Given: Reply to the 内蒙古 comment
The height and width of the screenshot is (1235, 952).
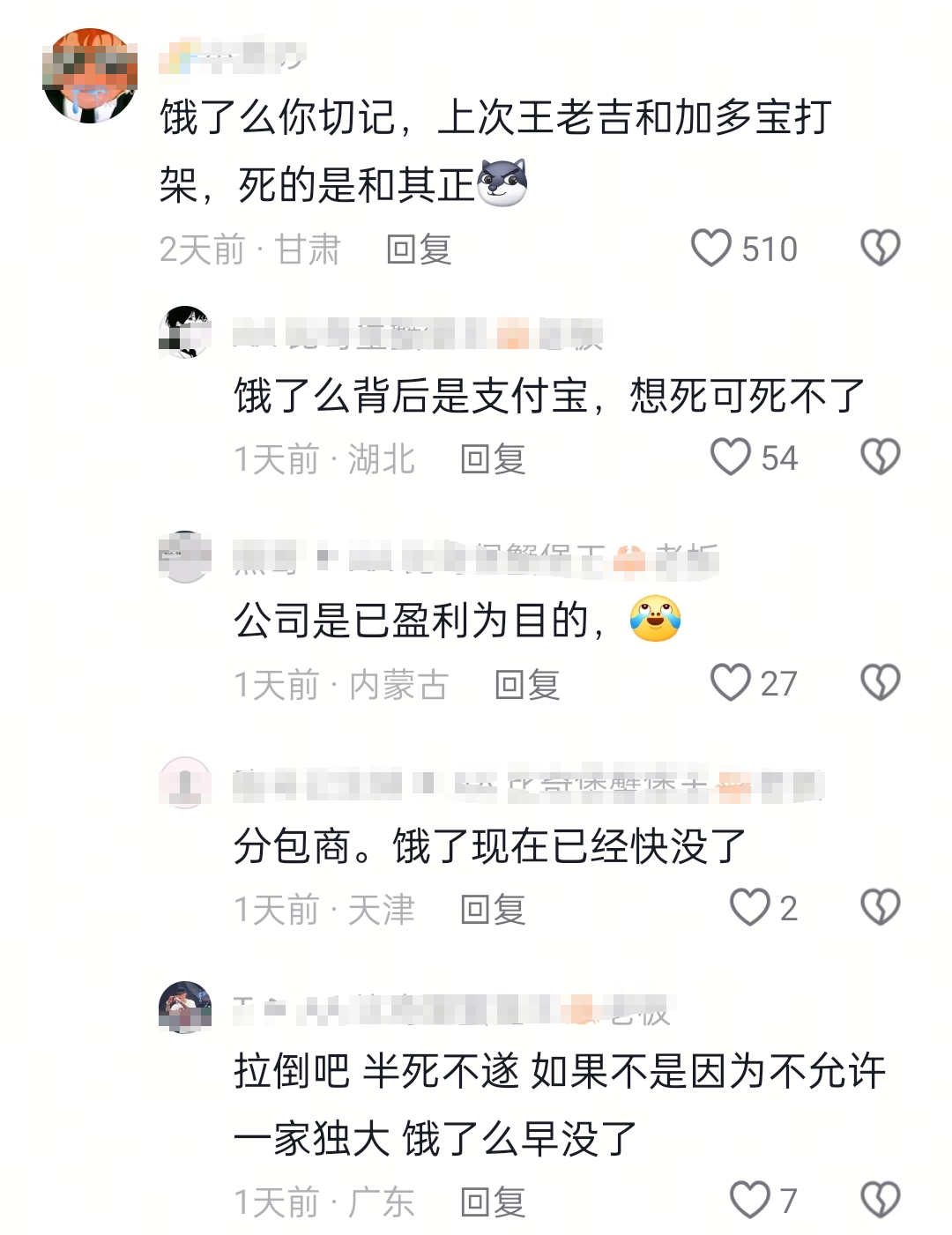Looking at the screenshot, I should [x=527, y=685].
